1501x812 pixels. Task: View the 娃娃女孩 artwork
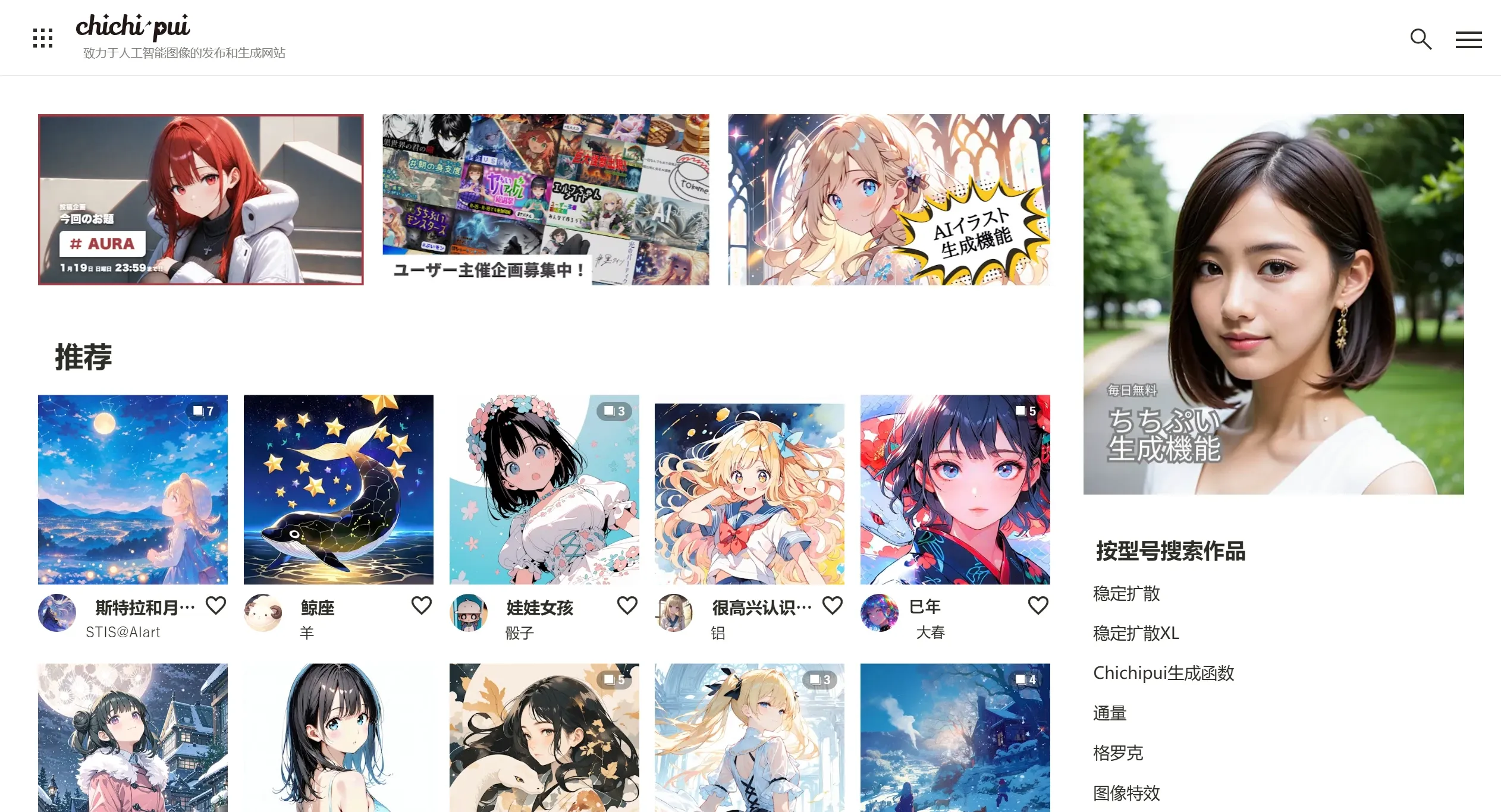pos(544,489)
